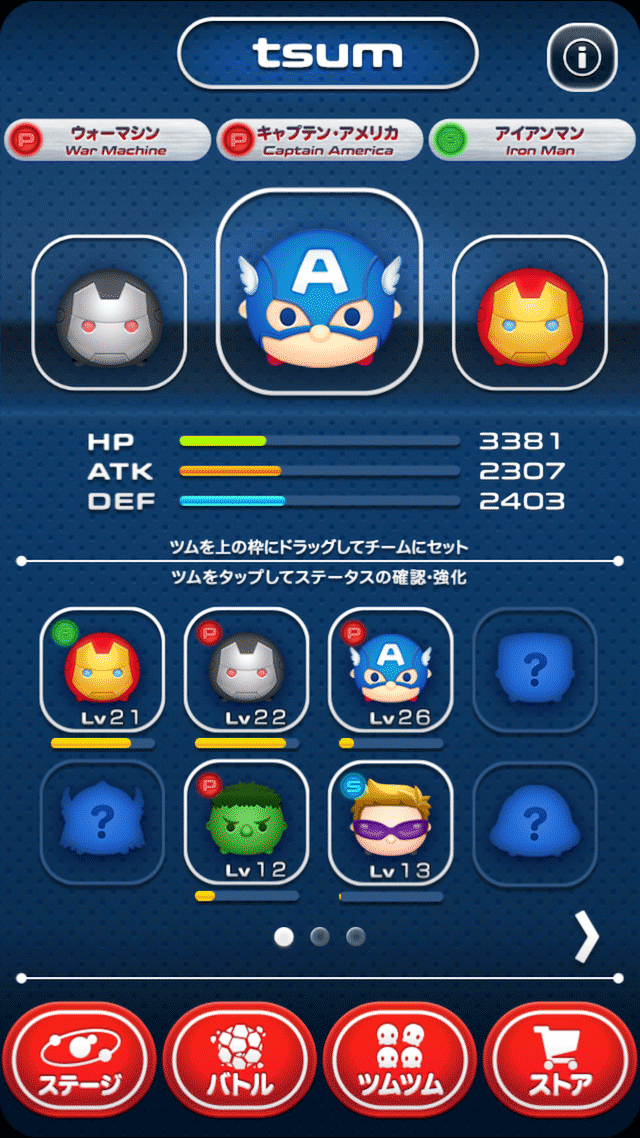Go to the next tsum page arrow
The width and height of the screenshot is (640, 1138).
587,936
